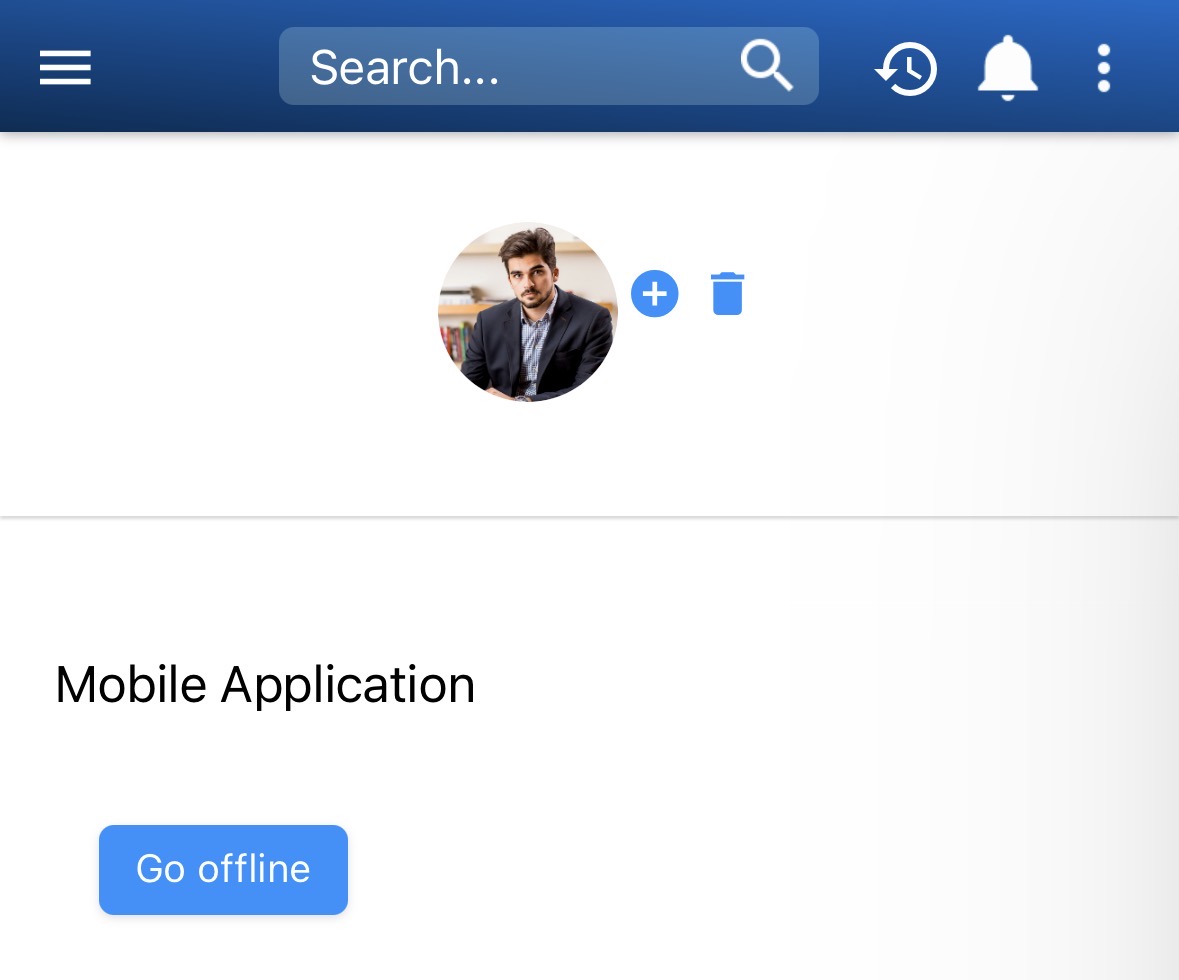Viewport: 1179px width, 980px height.
Task: Delete the profile photo
Action: 727,294
